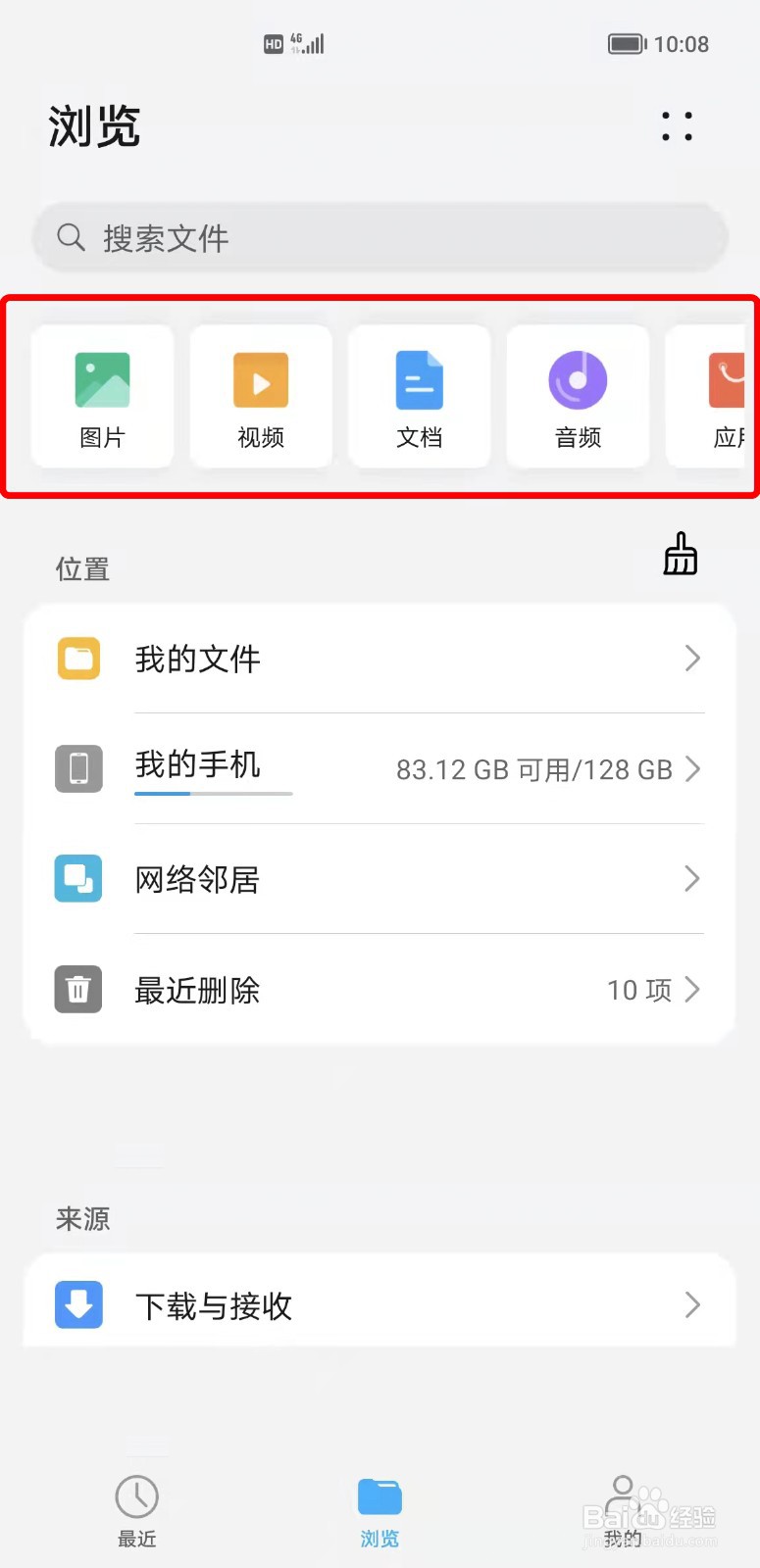This screenshot has height=1568, width=760.
Task: Launch the storage cleanup broom icon
Action: (680, 553)
